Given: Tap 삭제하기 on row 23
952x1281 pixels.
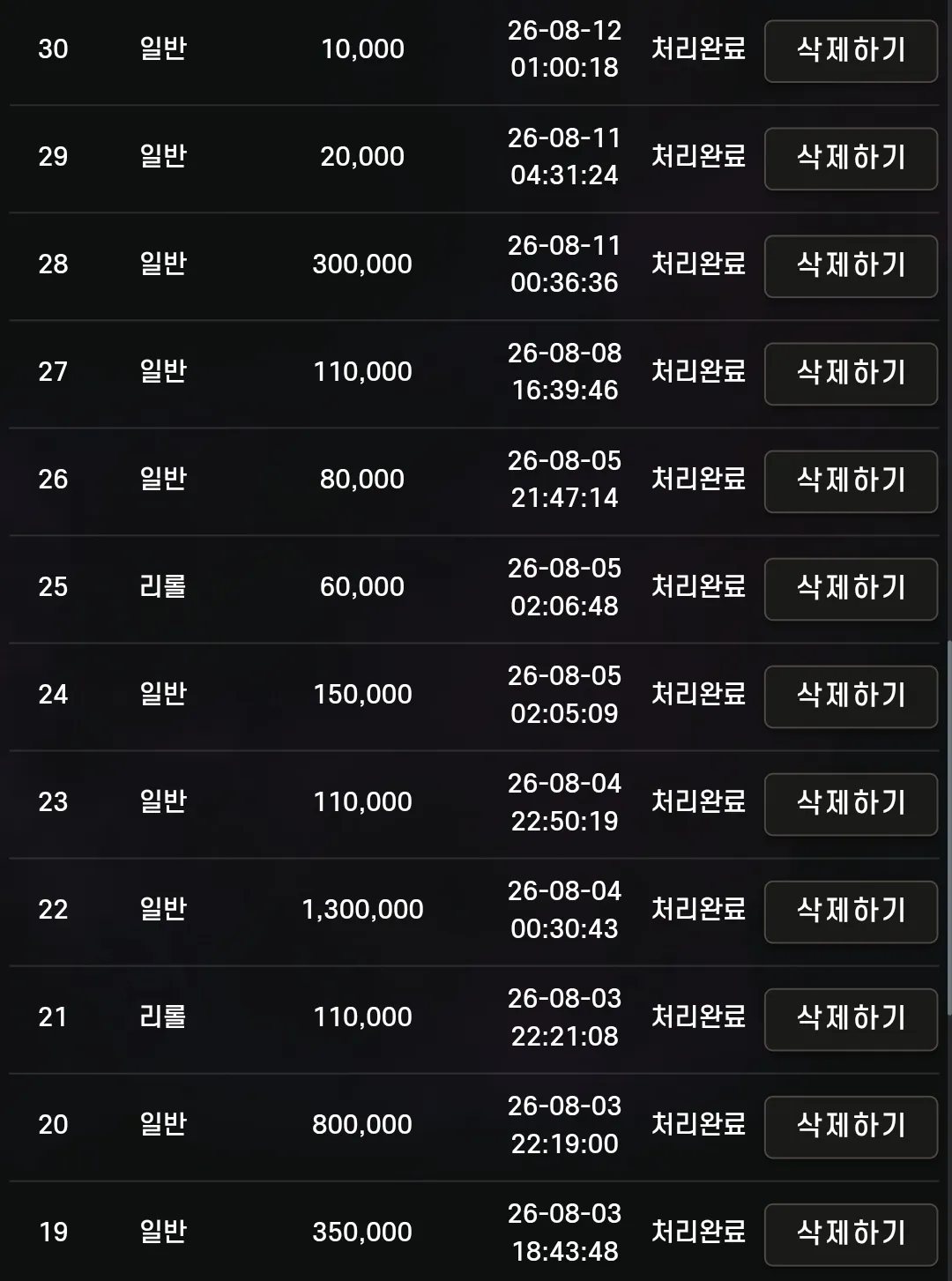Looking at the screenshot, I should (x=851, y=804).
